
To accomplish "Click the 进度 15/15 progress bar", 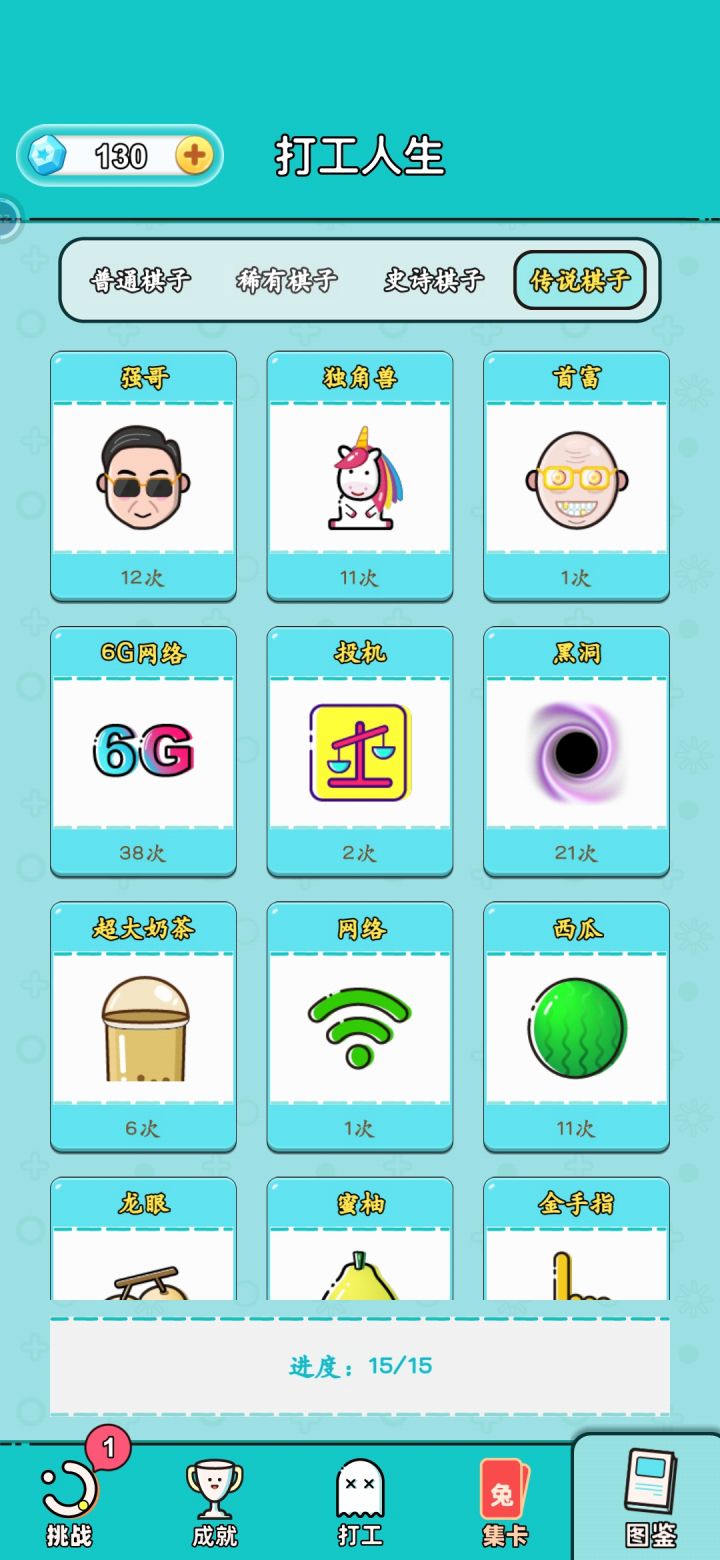I will pos(360,1363).
